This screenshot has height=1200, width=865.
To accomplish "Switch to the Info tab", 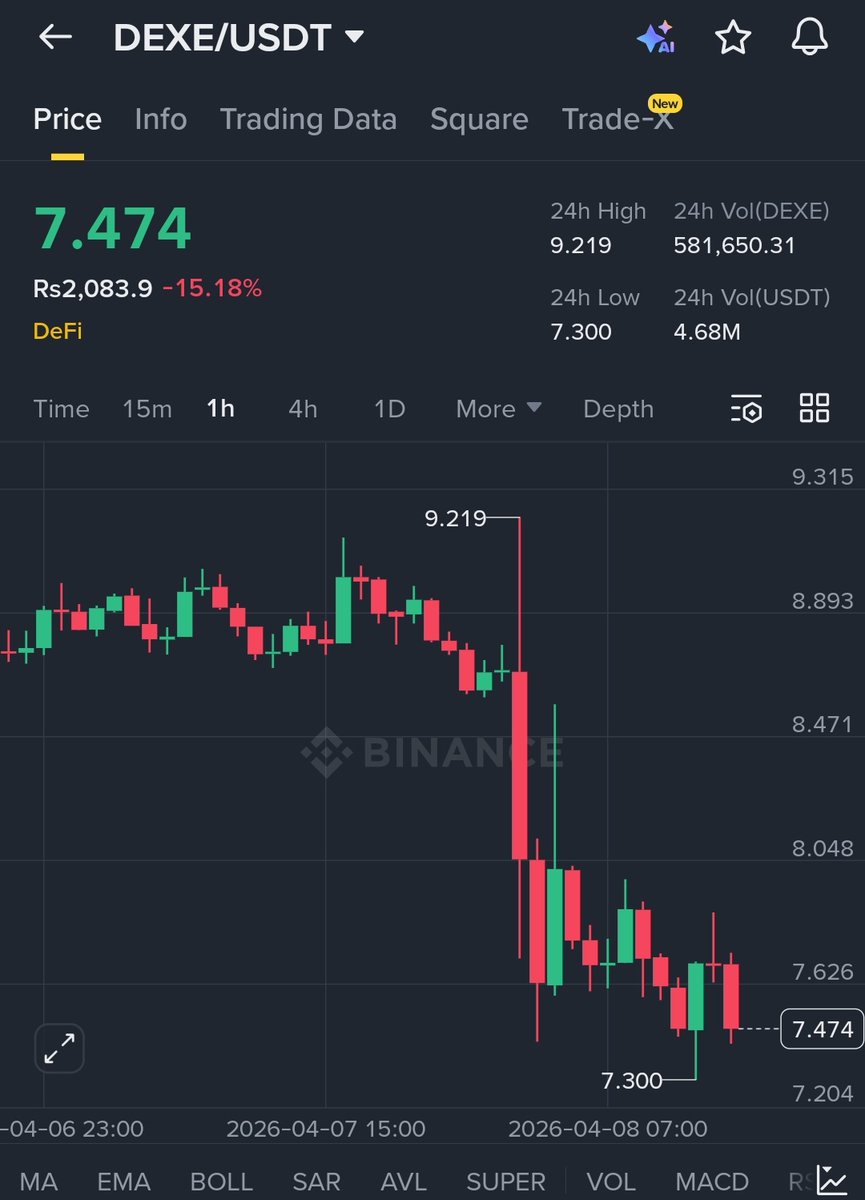I will (160, 120).
